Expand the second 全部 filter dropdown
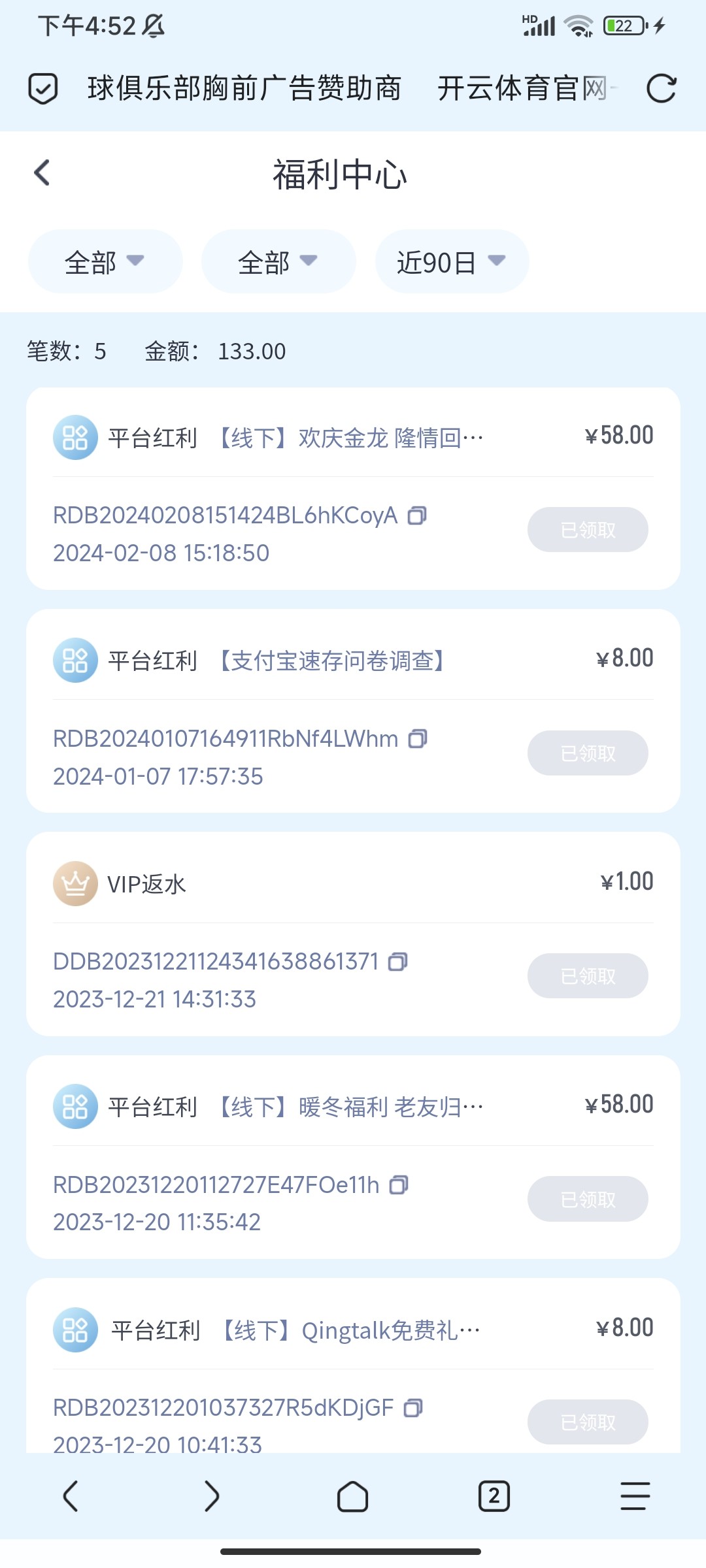 pos(278,262)
